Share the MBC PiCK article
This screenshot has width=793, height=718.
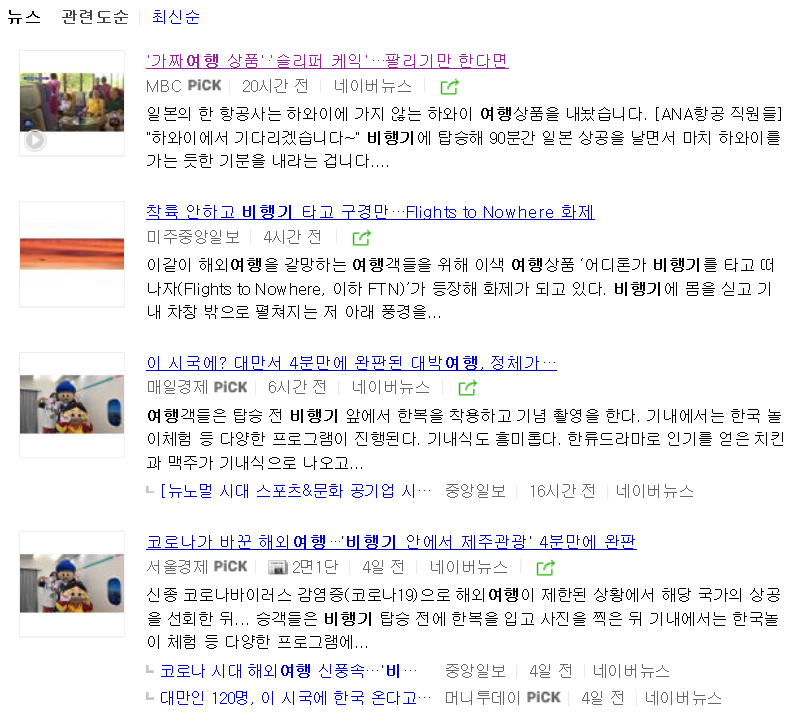pyautogui.click(x=449, y=87)
